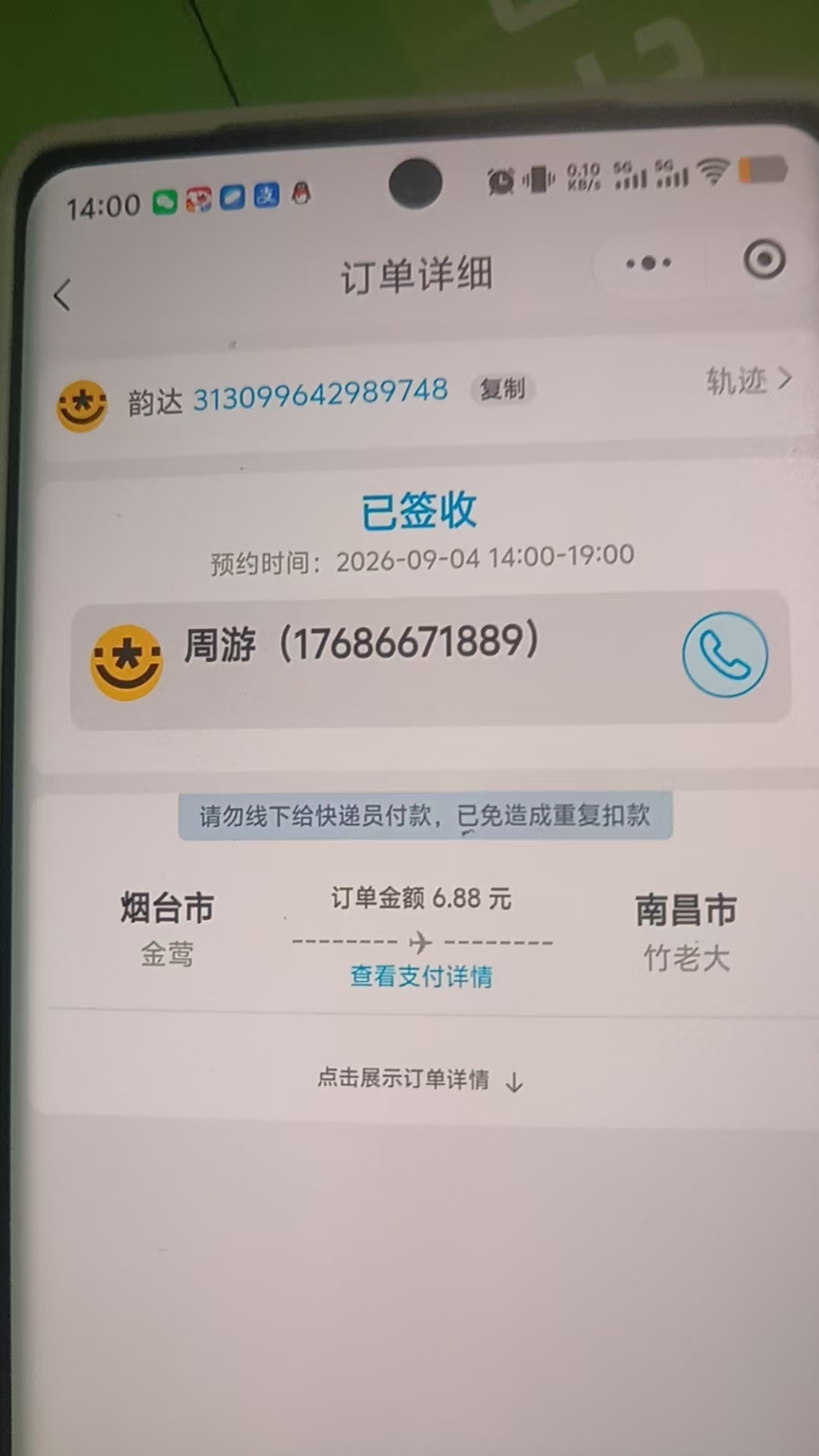Image resolution: width=819 pixels, height=1456 pixels.
Task: Open the 轨迹 tracking route
Action: point(748,380)
